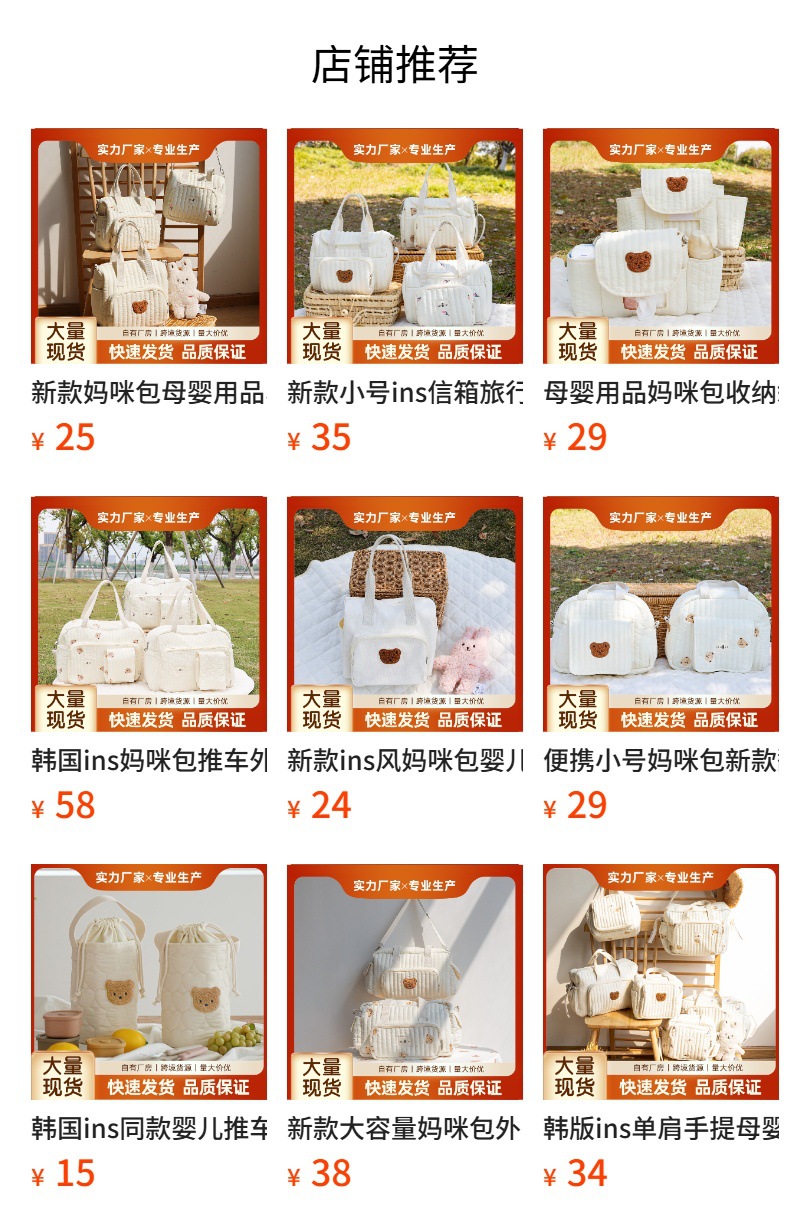View the 新款小号ins信箱旅行 bag listing
Viewport: 790px width, 1232px height.
click(404, 246)
